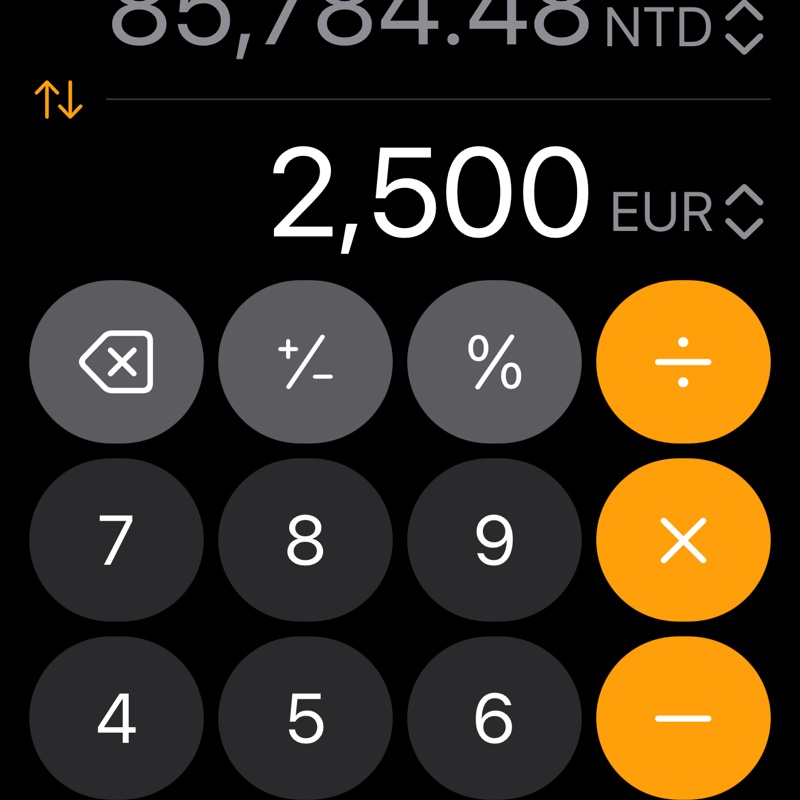800x800 pixels.
Task: Swap the NTD and EUR currencies
Action: pos(58,100)
